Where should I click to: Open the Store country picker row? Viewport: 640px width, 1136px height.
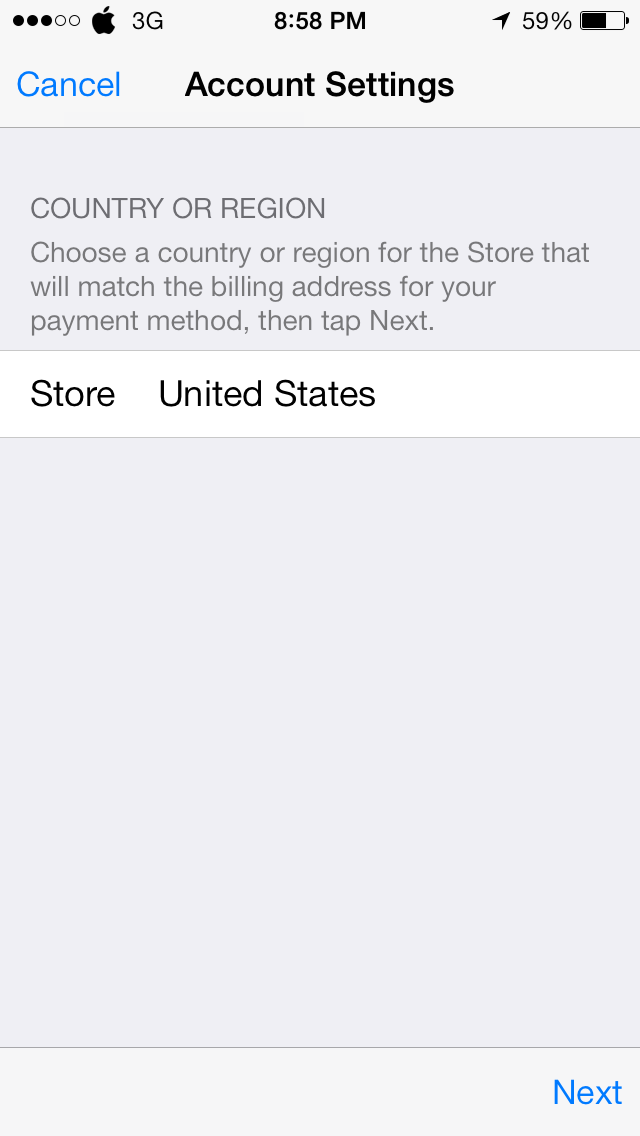pyautogui.click(x=320, y=394)
